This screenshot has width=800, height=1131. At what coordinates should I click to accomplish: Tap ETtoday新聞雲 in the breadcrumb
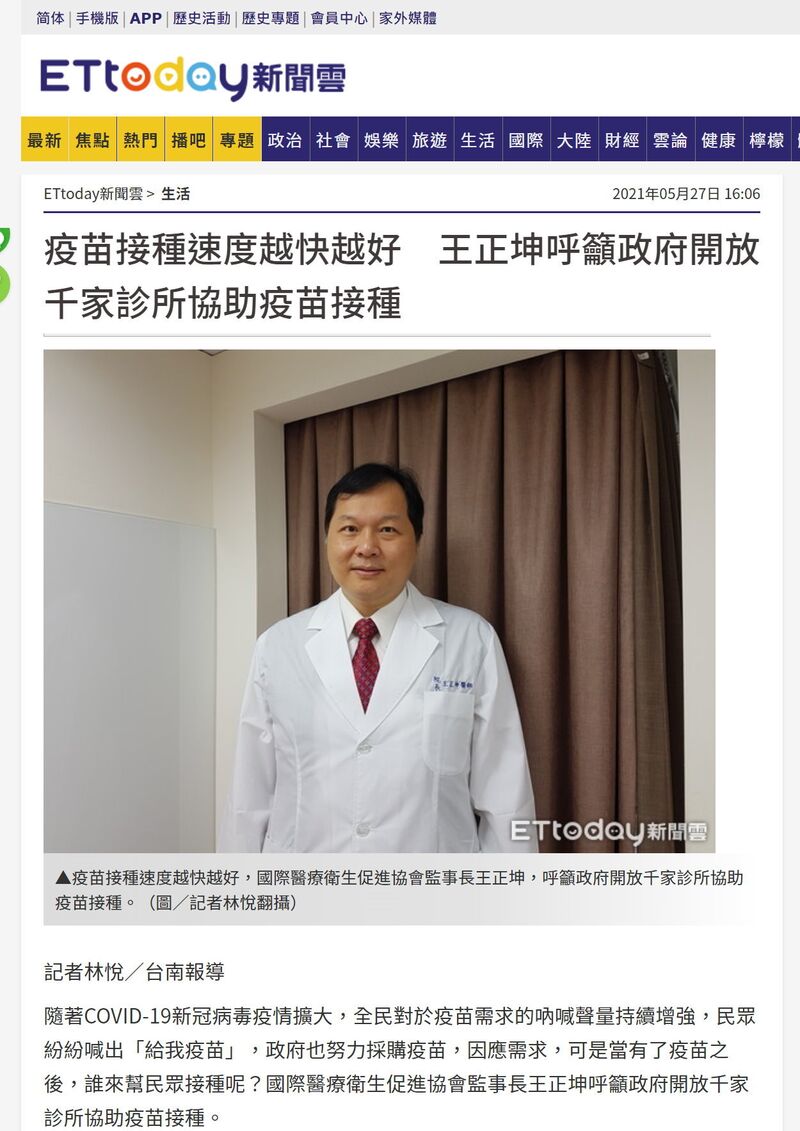(x=92, y=194)
